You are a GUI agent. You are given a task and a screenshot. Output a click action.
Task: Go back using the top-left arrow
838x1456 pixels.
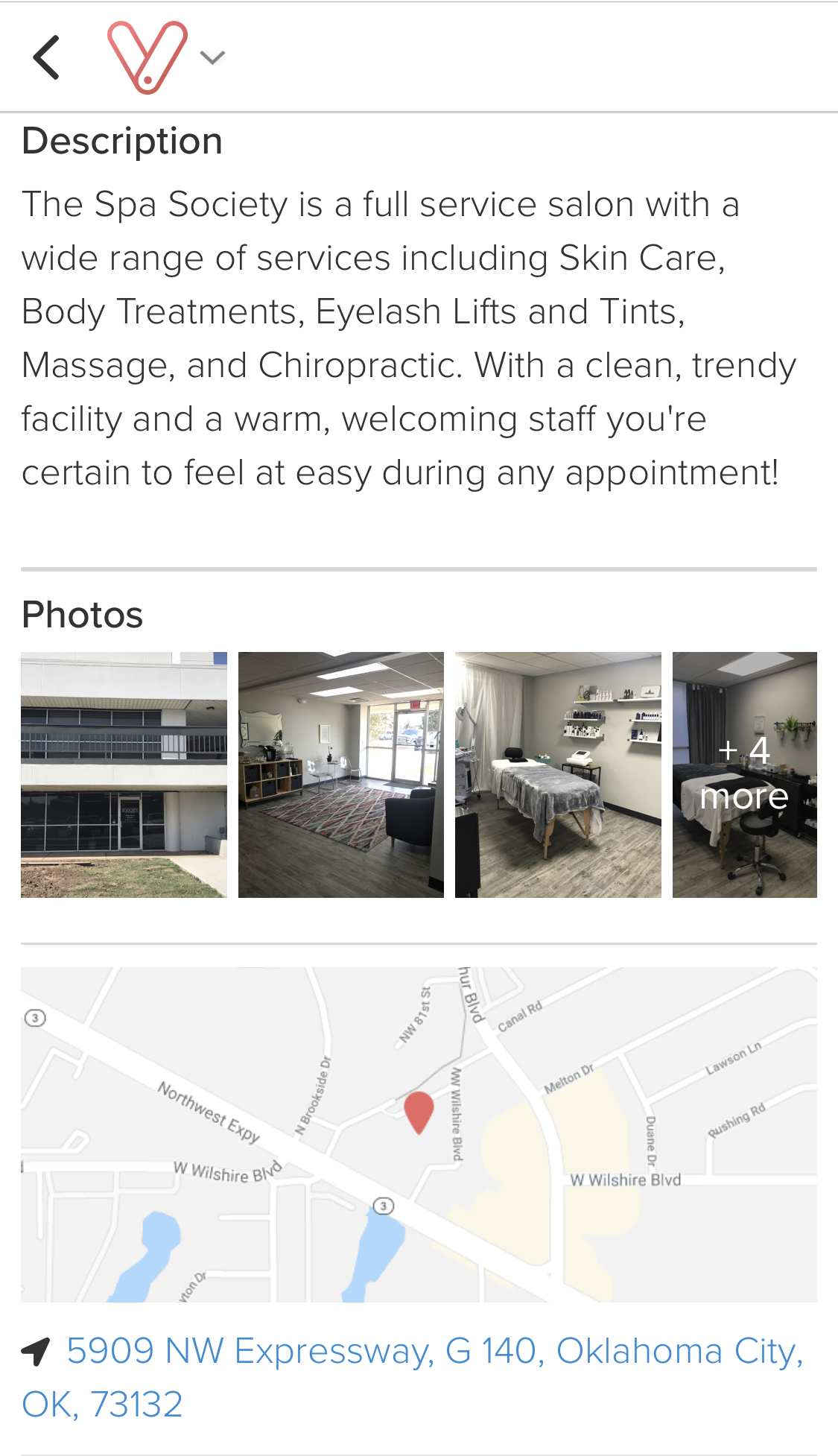[46, 57]
